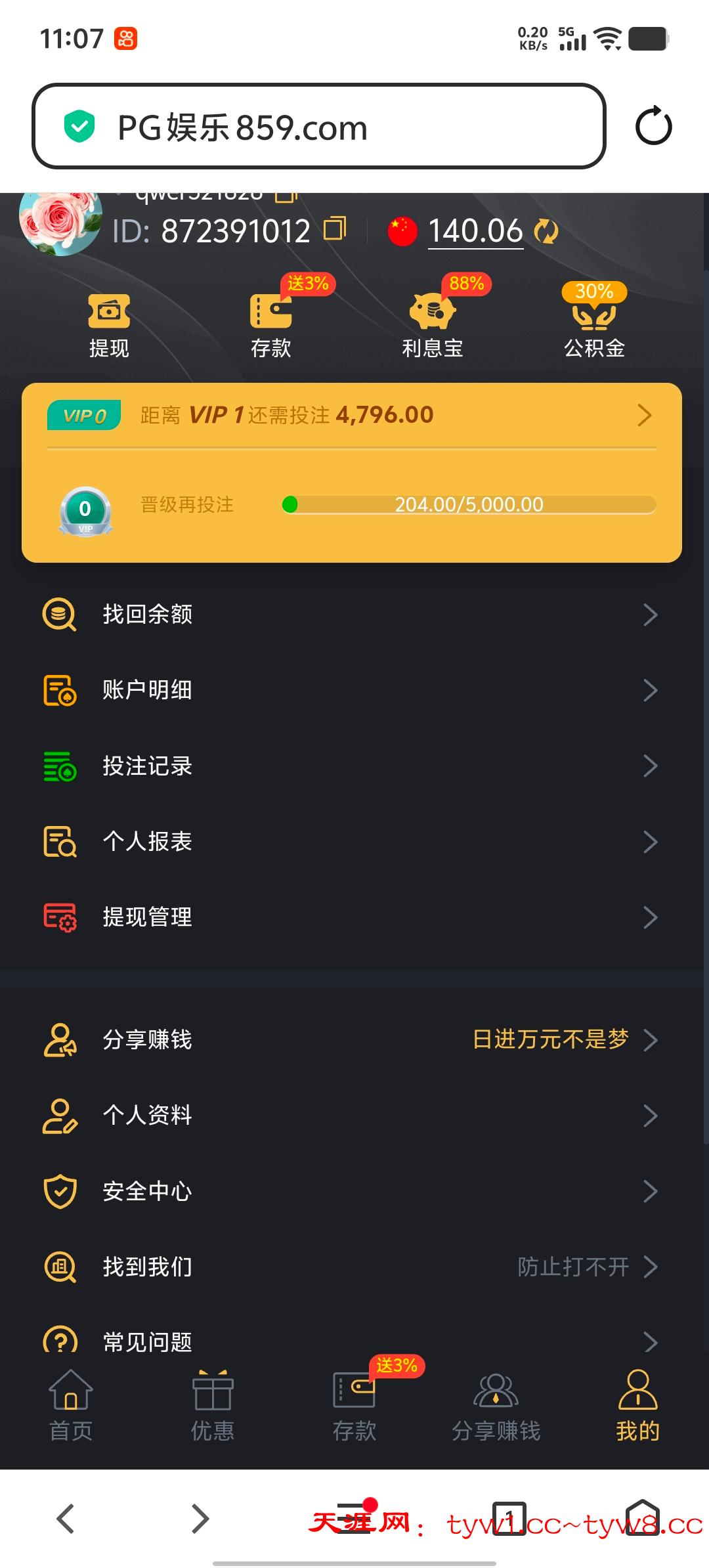Switch to the 分享赚钱 bottom tab
Screen dimensions: 709x1568
(x=496, y=1405)
